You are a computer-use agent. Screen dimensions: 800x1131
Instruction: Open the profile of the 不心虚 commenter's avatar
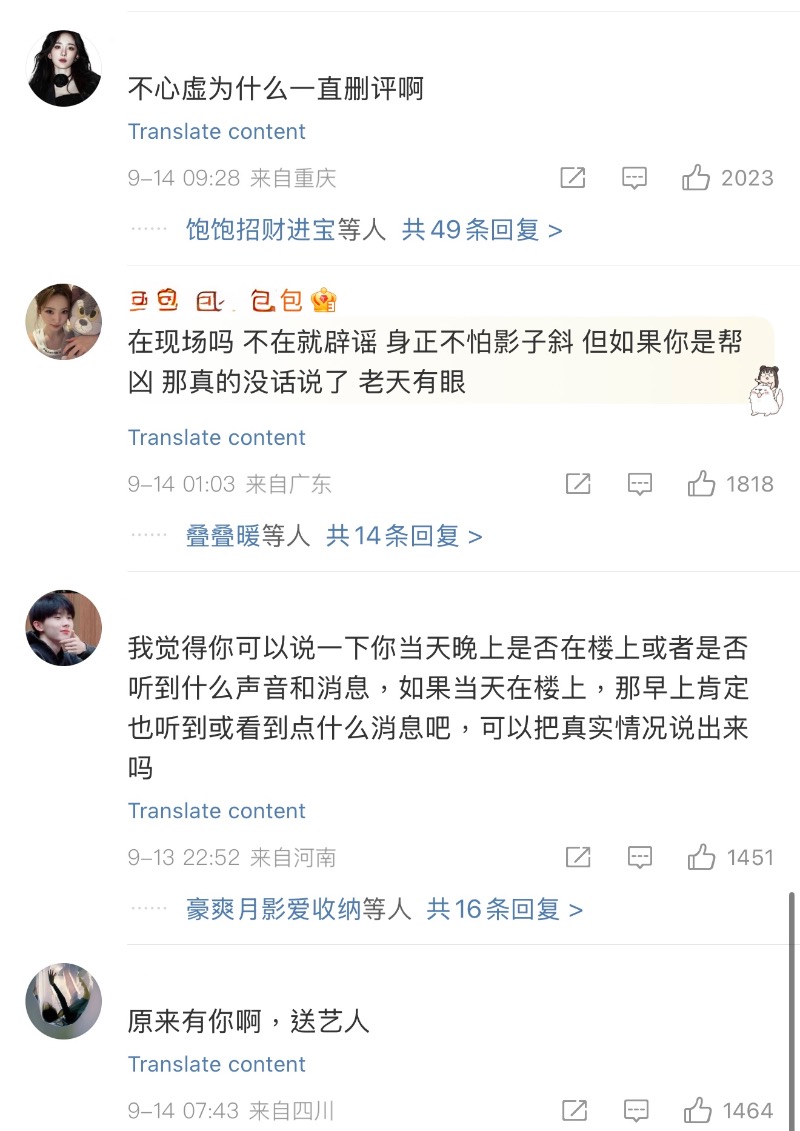64,68
